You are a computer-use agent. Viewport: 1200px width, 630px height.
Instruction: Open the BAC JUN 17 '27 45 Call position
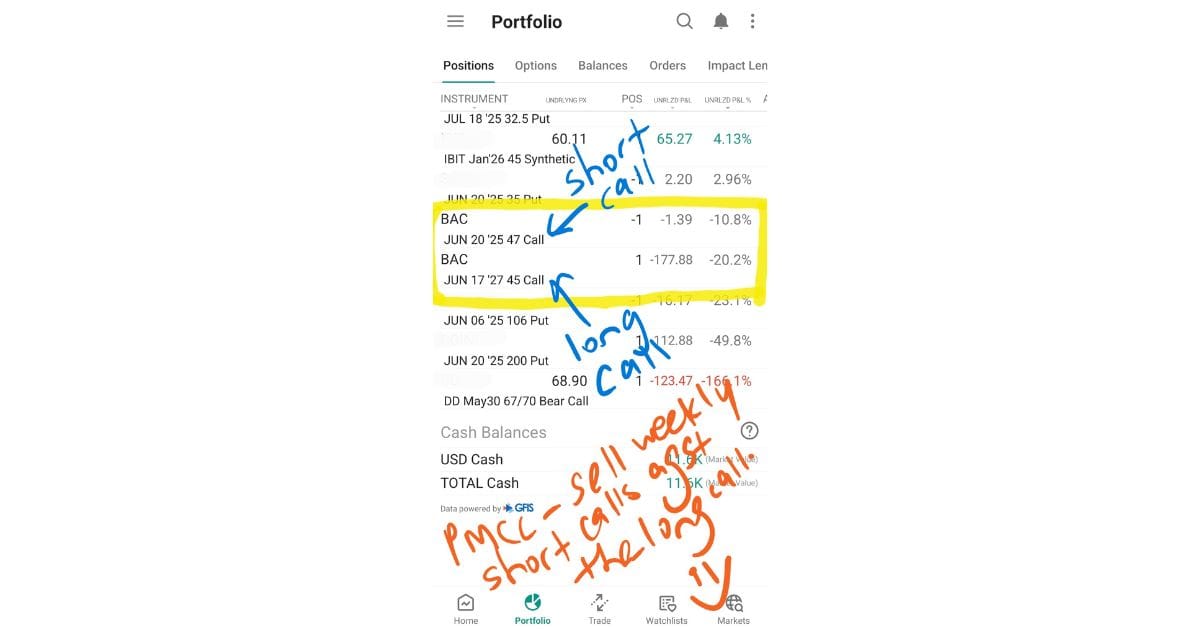click(x=494, y=269)
